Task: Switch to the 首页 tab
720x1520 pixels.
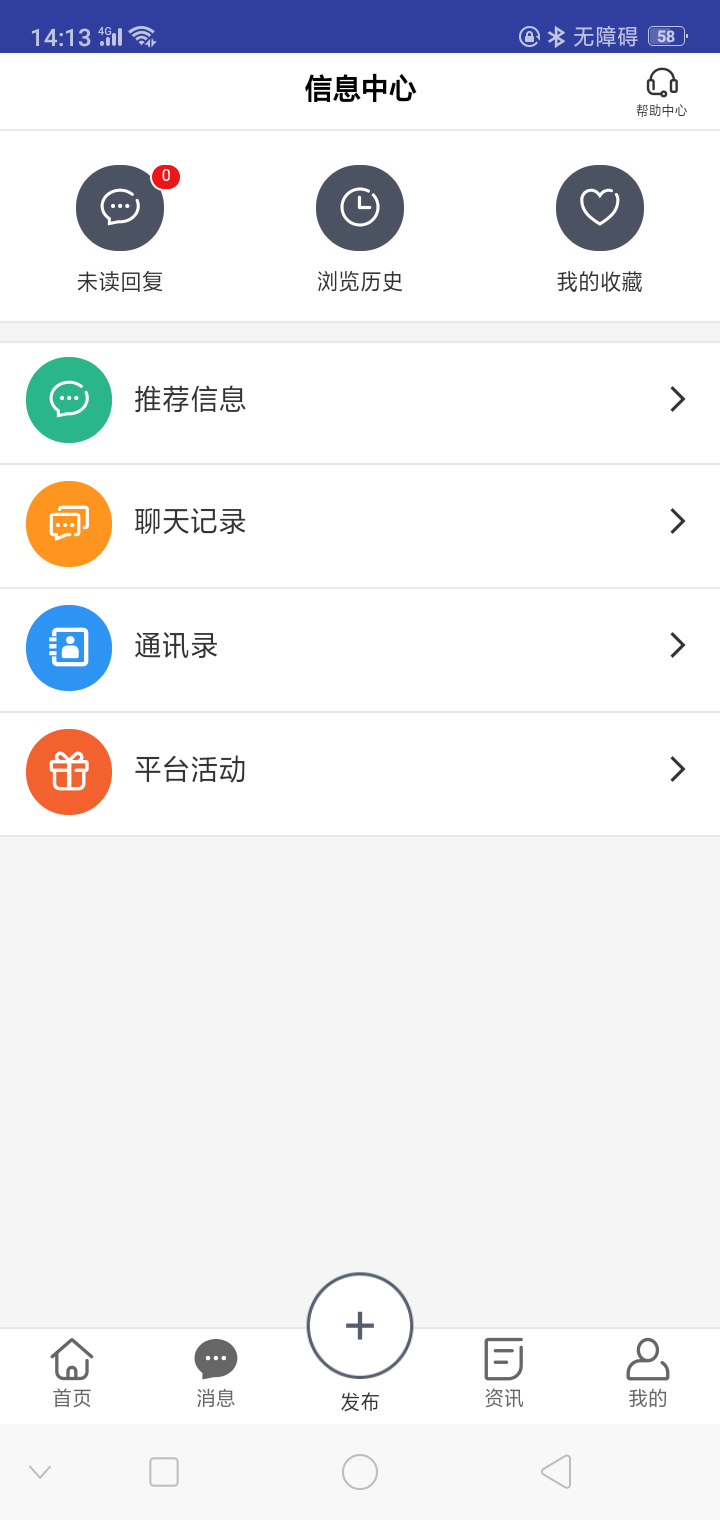Action: [x=72, y=1373]
